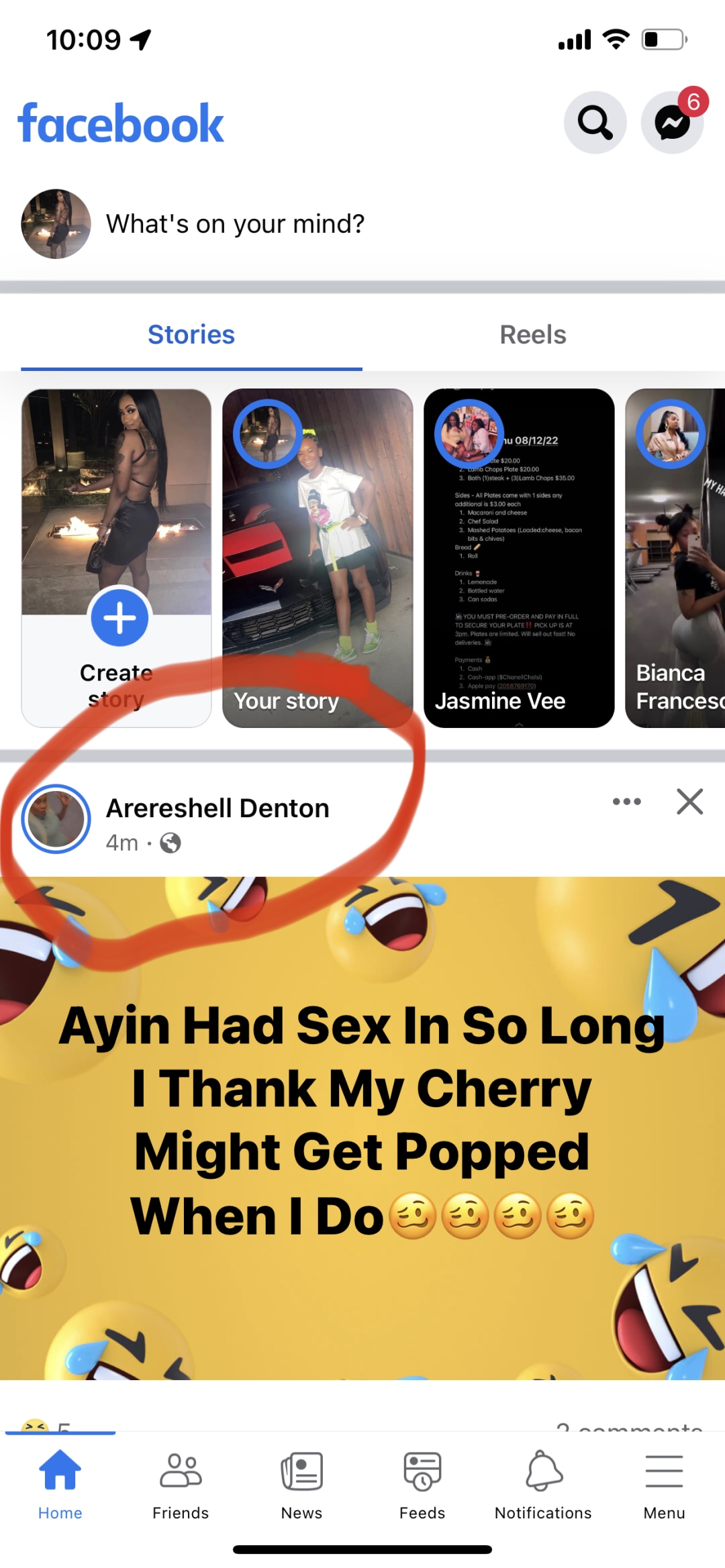The height and width of the screenshot is (1568, 725).
Task: Switch to the Reels tab
Action: click(x=533, y=334)
